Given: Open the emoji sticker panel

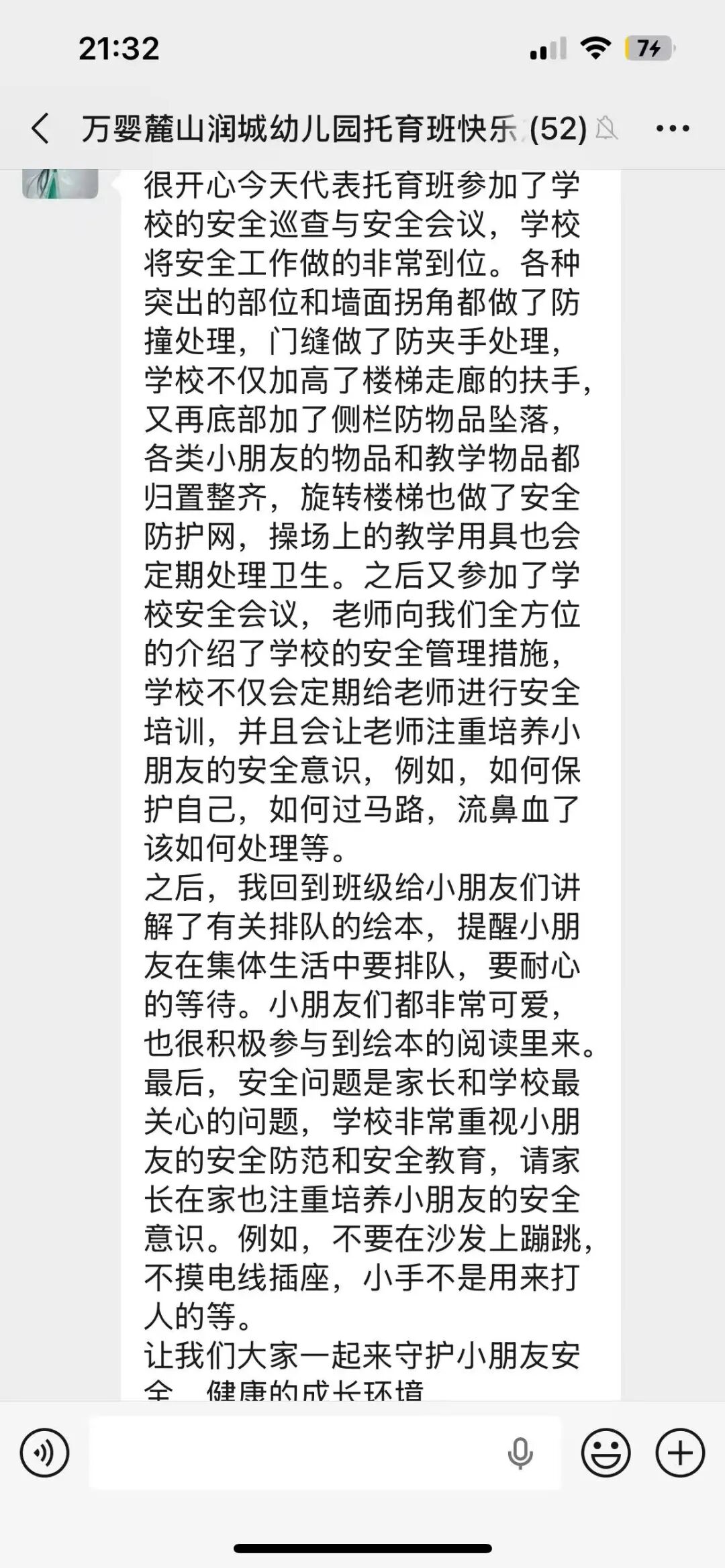Looking at the screenshot, I should (x=606, y=1453).
